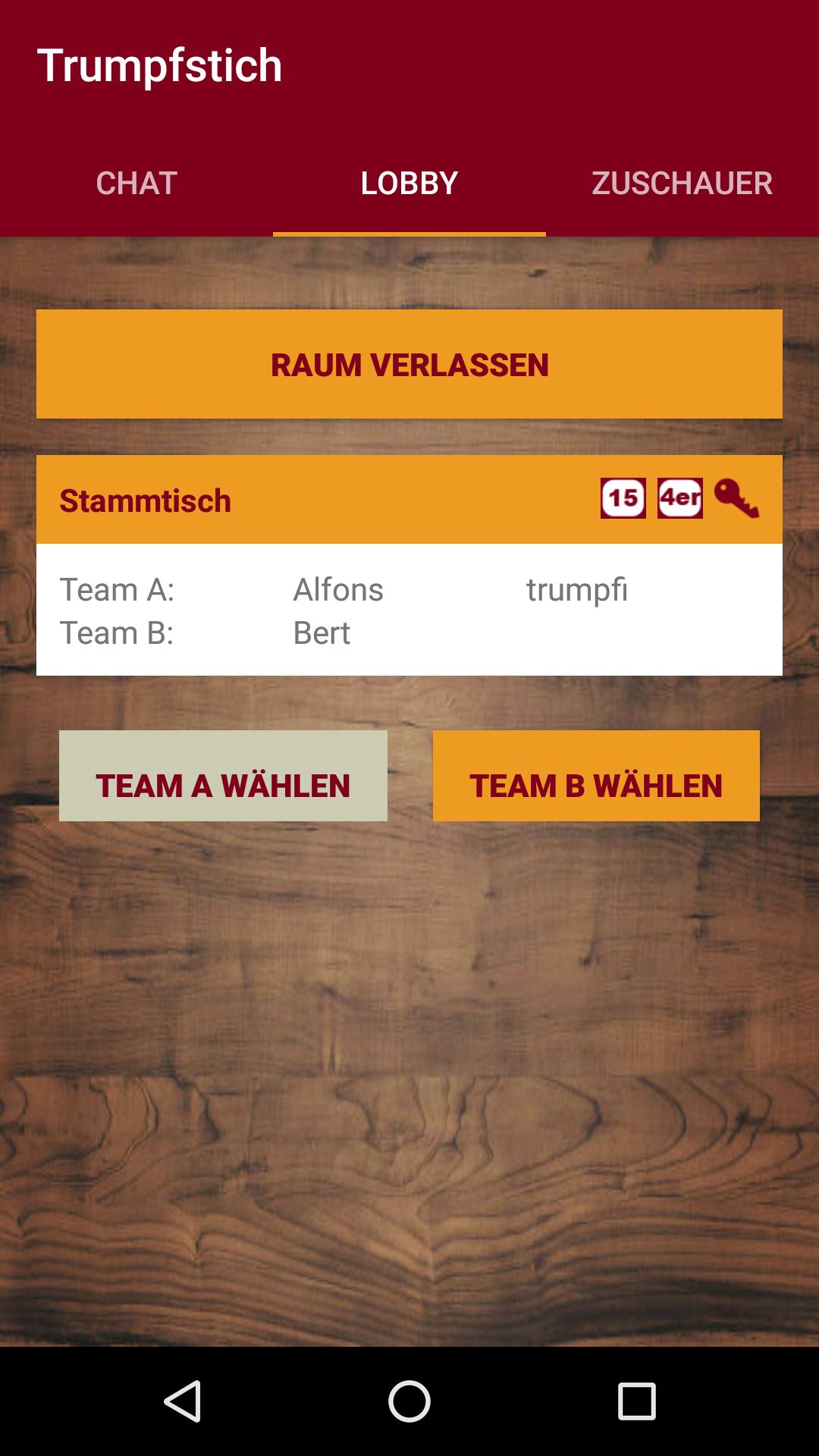
Task: Switch to the ZUSCHAUER tab
Action: point(681,182)
